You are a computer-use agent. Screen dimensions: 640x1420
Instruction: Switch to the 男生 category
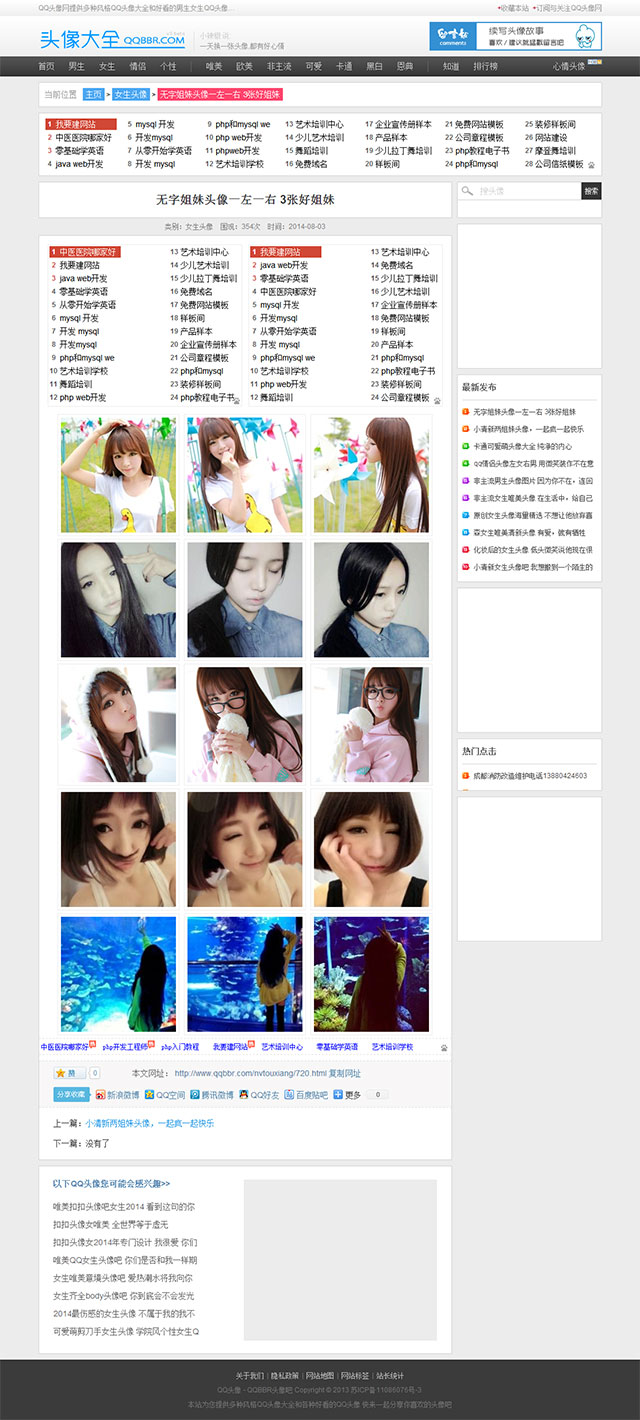click(x=76, y=66)
